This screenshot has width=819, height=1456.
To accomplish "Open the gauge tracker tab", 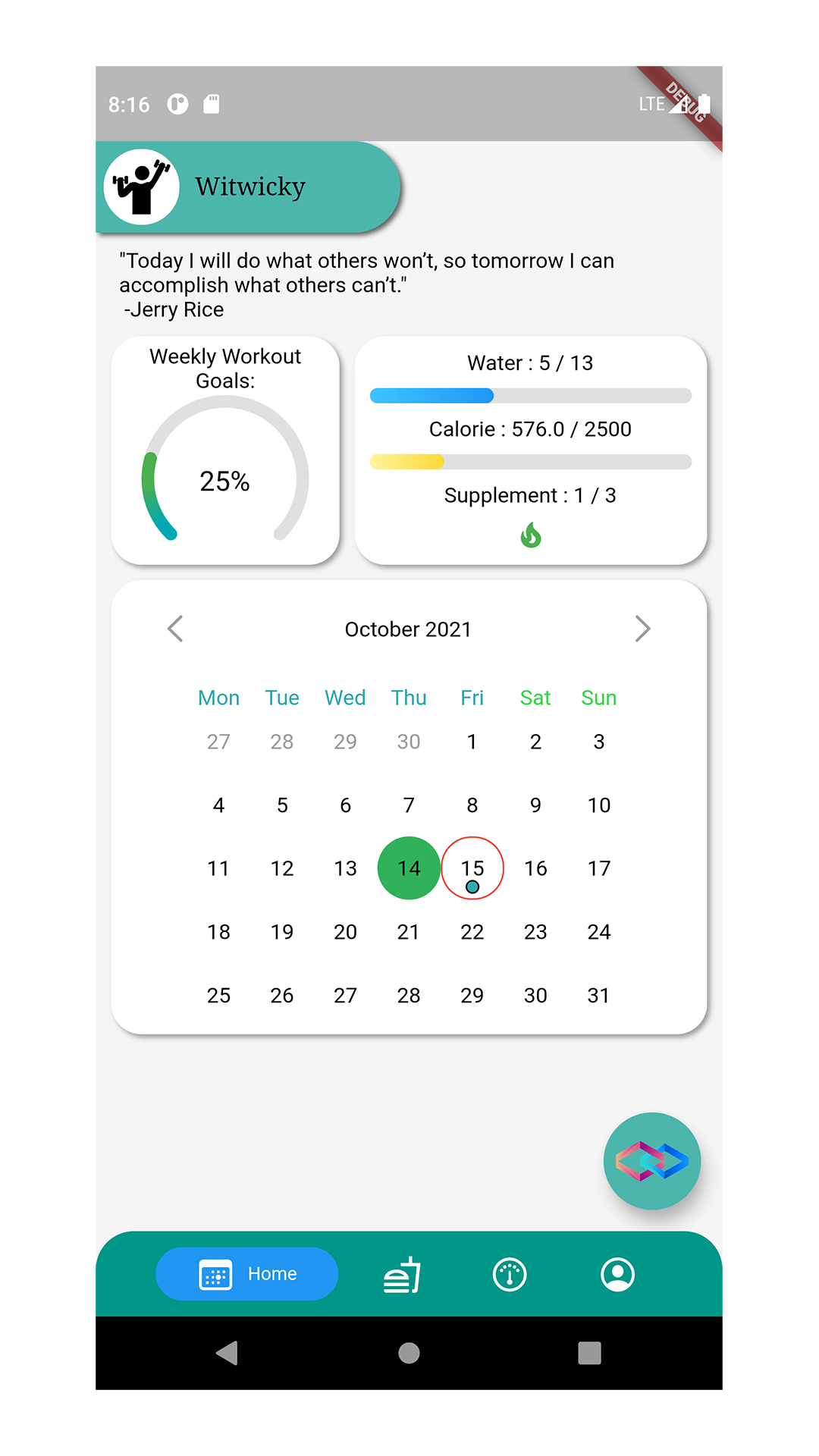I will click(x=510, y=1274).
